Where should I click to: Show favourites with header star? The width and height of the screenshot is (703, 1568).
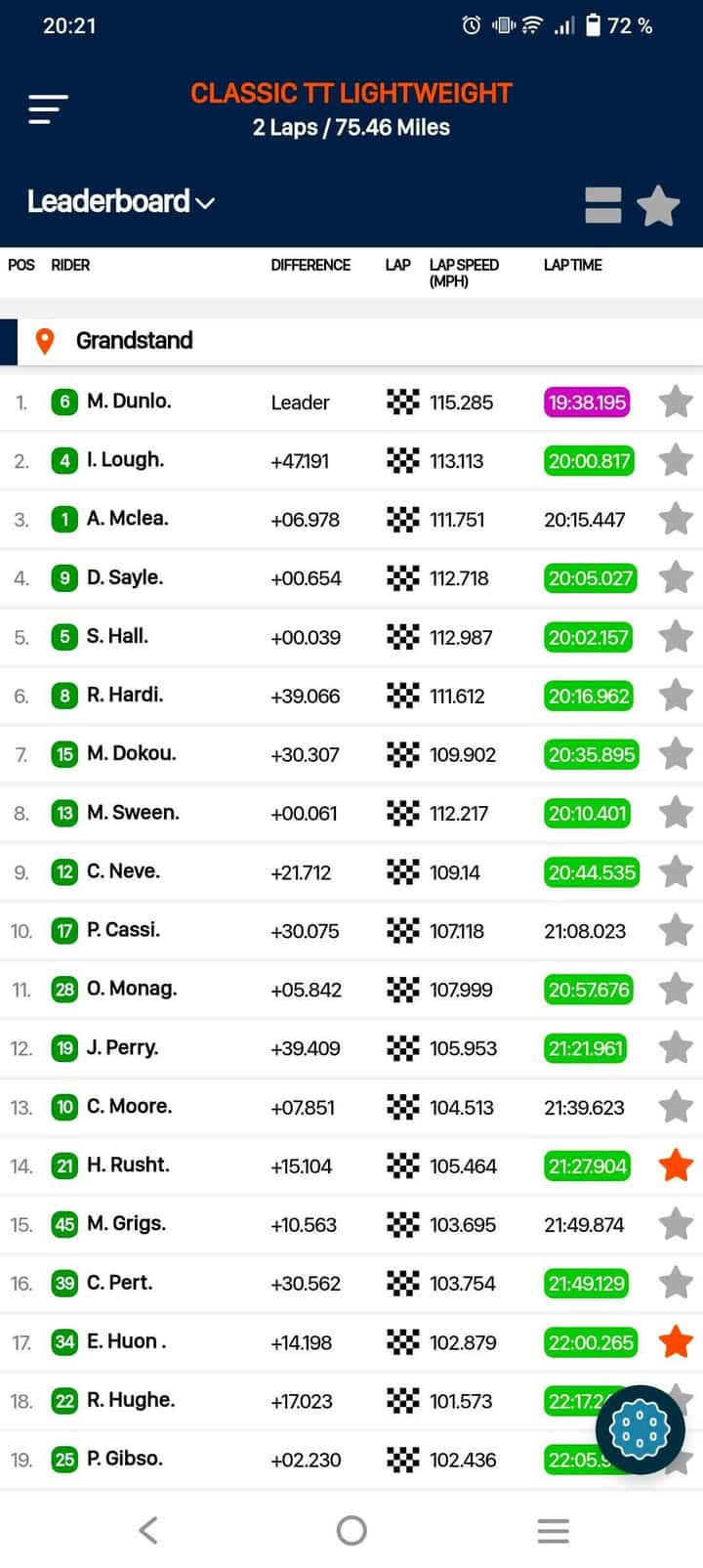coord(658,205)
